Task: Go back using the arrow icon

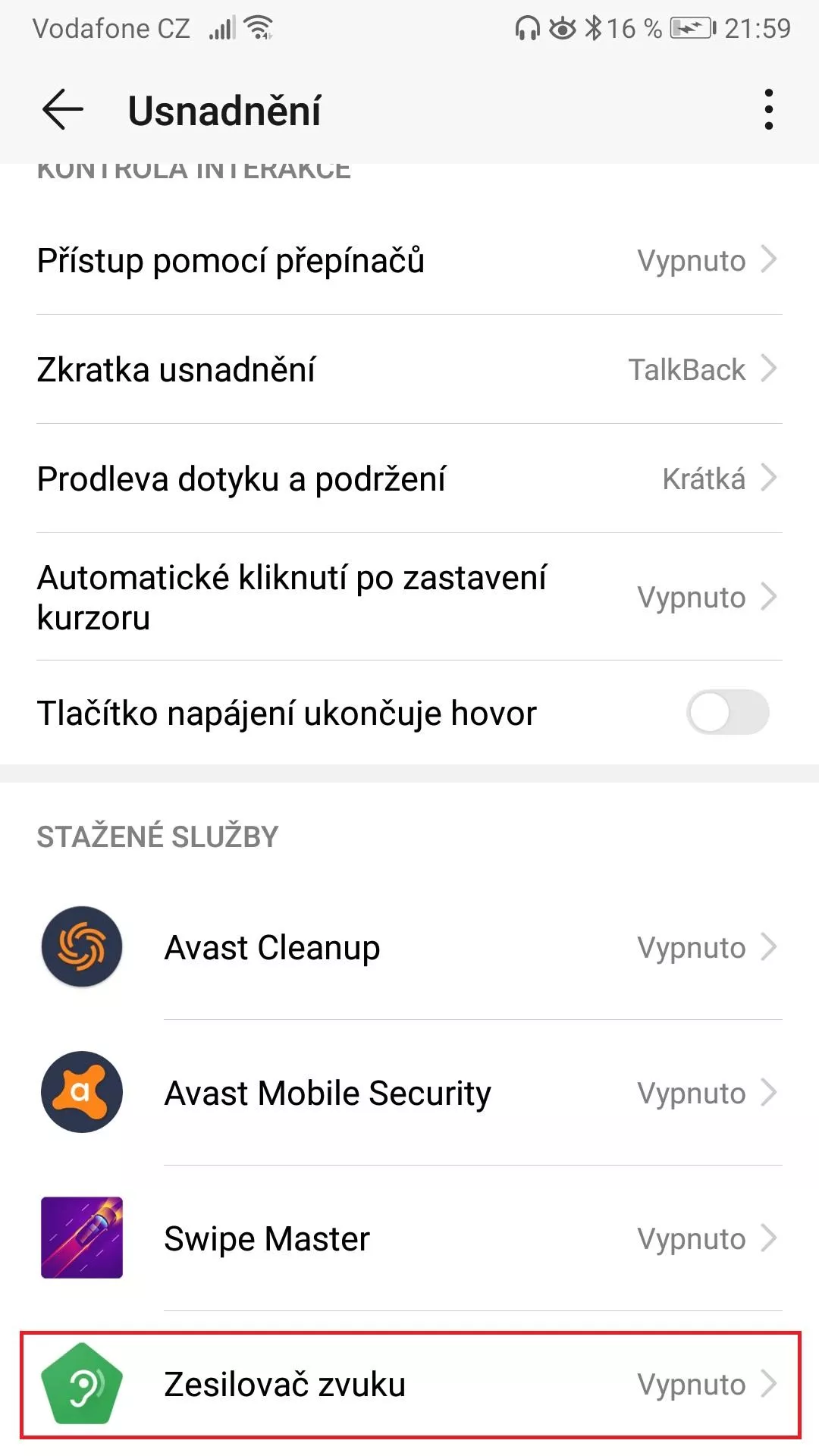Action: (x=62, y=110)
